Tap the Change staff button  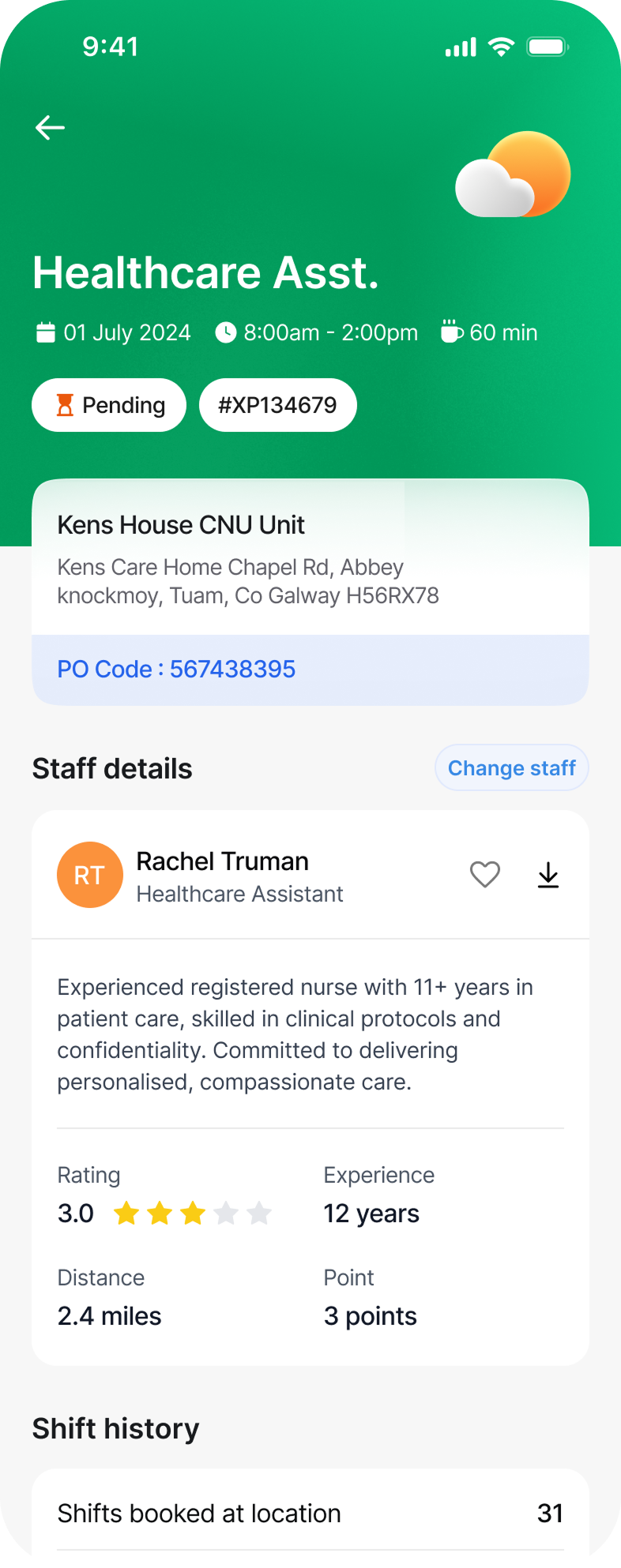pyautogui.click(x=511, y=767)
